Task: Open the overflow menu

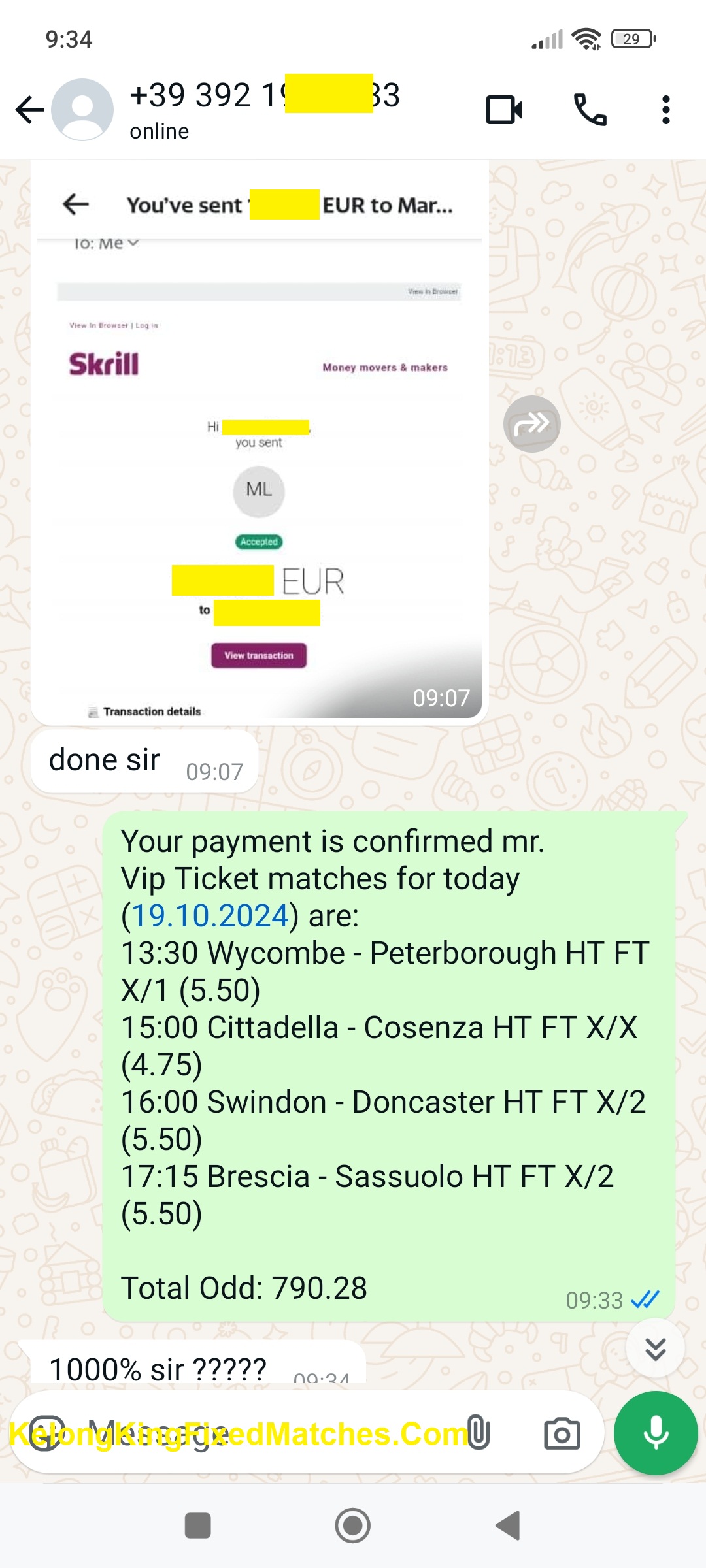Action: pyautogui.click(x=665, y=110)
